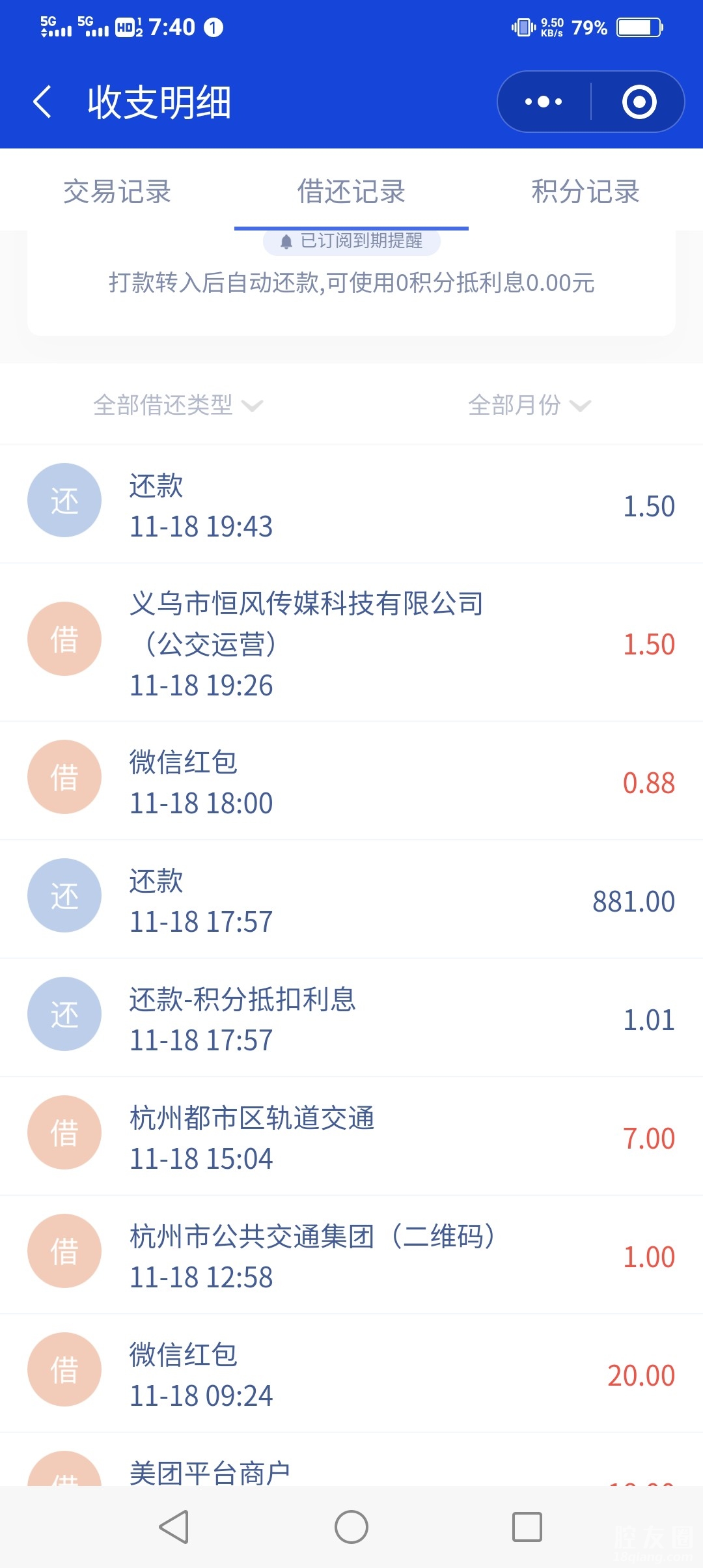This screenshot has width=703, height=1568.
Task: Open the 还款 record at 11-18 19:43
Action: pyautogui.click(x=351, y=505)
